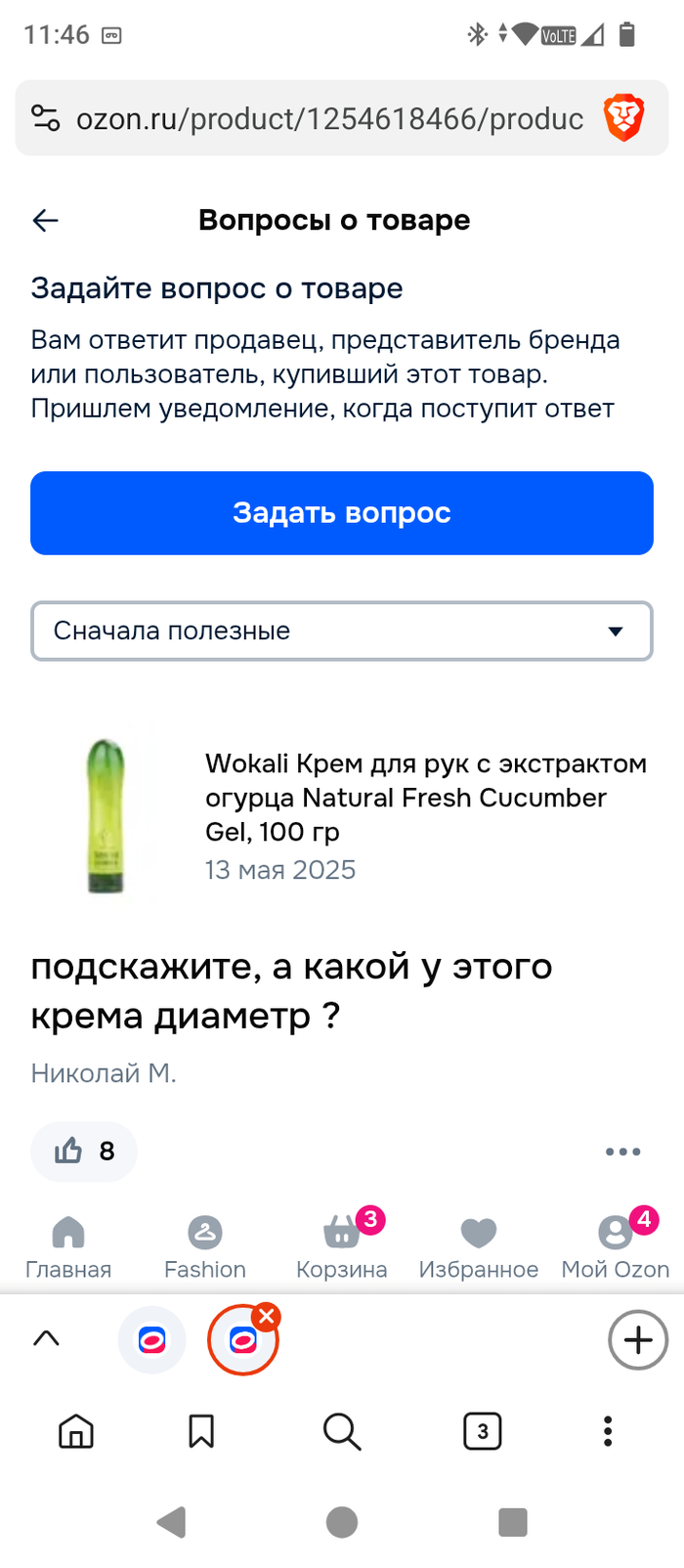Open the Избранное favorites tab
The width and height of the screenshot is (684, 1568).
coord(479,1245)
